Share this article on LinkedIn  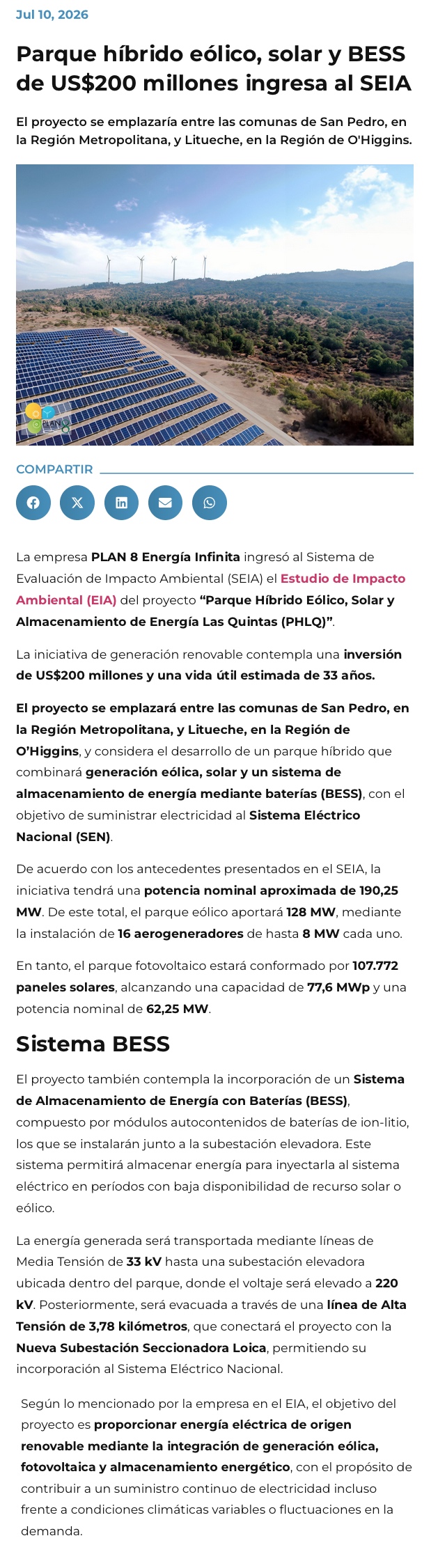pyautogui.click(x=121, y=503)
